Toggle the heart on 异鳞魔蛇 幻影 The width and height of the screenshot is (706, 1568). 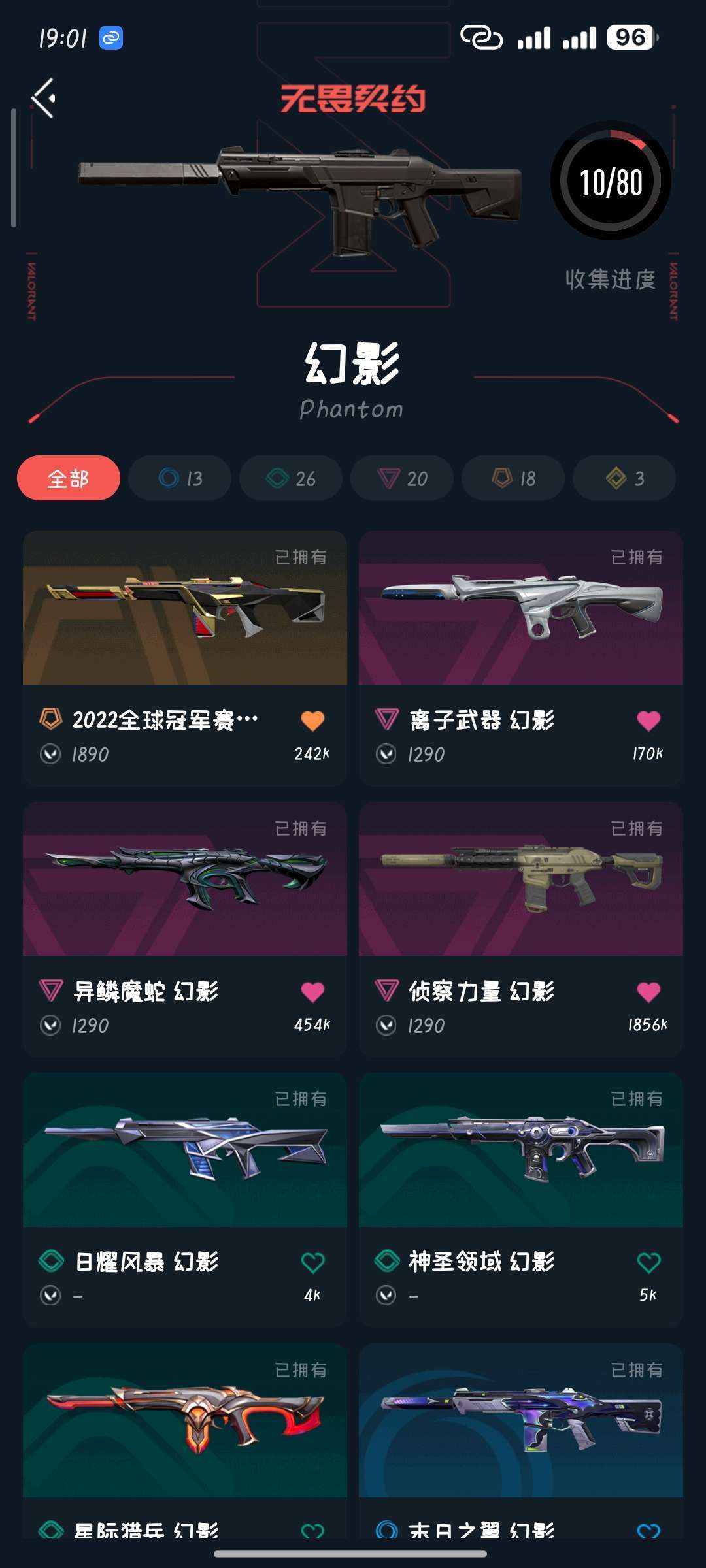pyautogui.click(x=312, y=992)
